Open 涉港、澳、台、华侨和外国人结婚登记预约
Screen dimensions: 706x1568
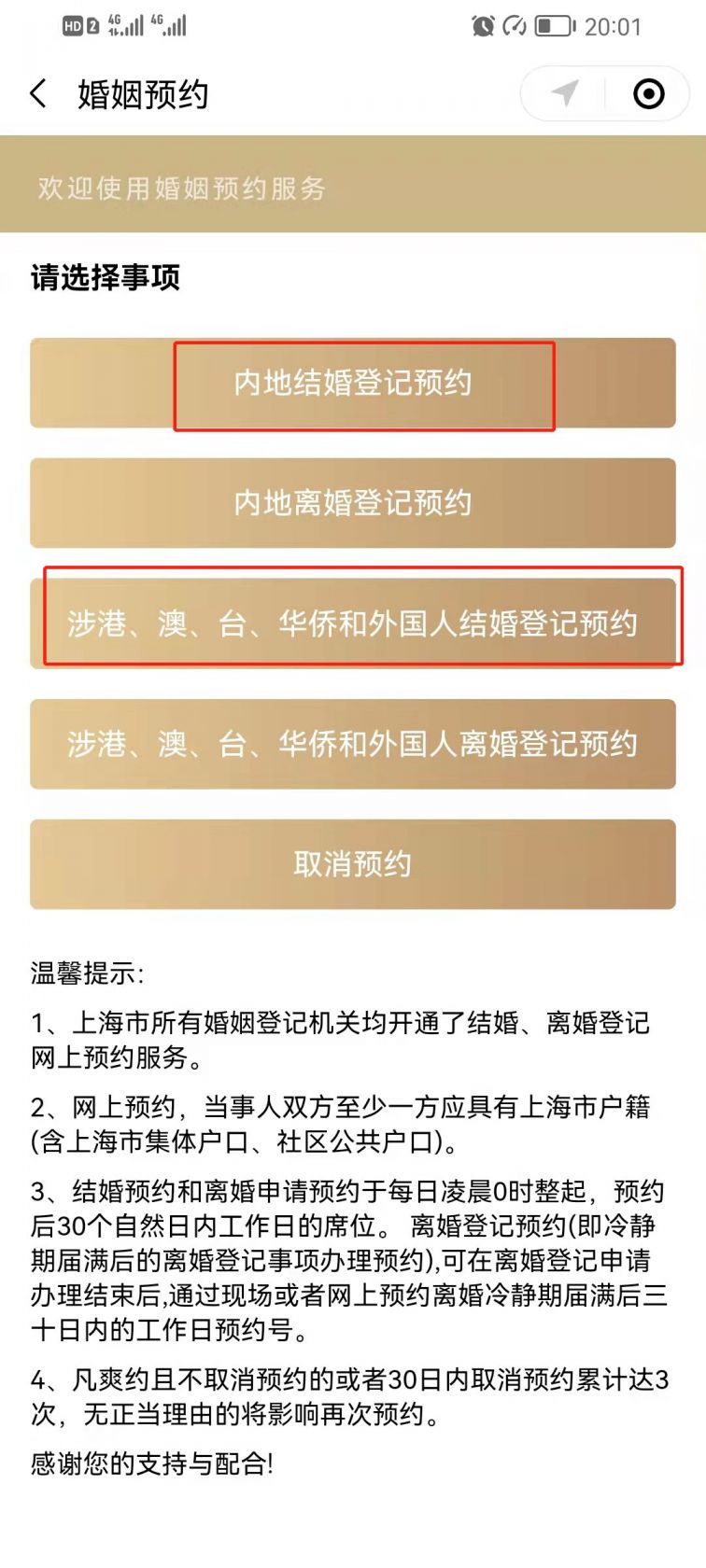tap(353, 623)
